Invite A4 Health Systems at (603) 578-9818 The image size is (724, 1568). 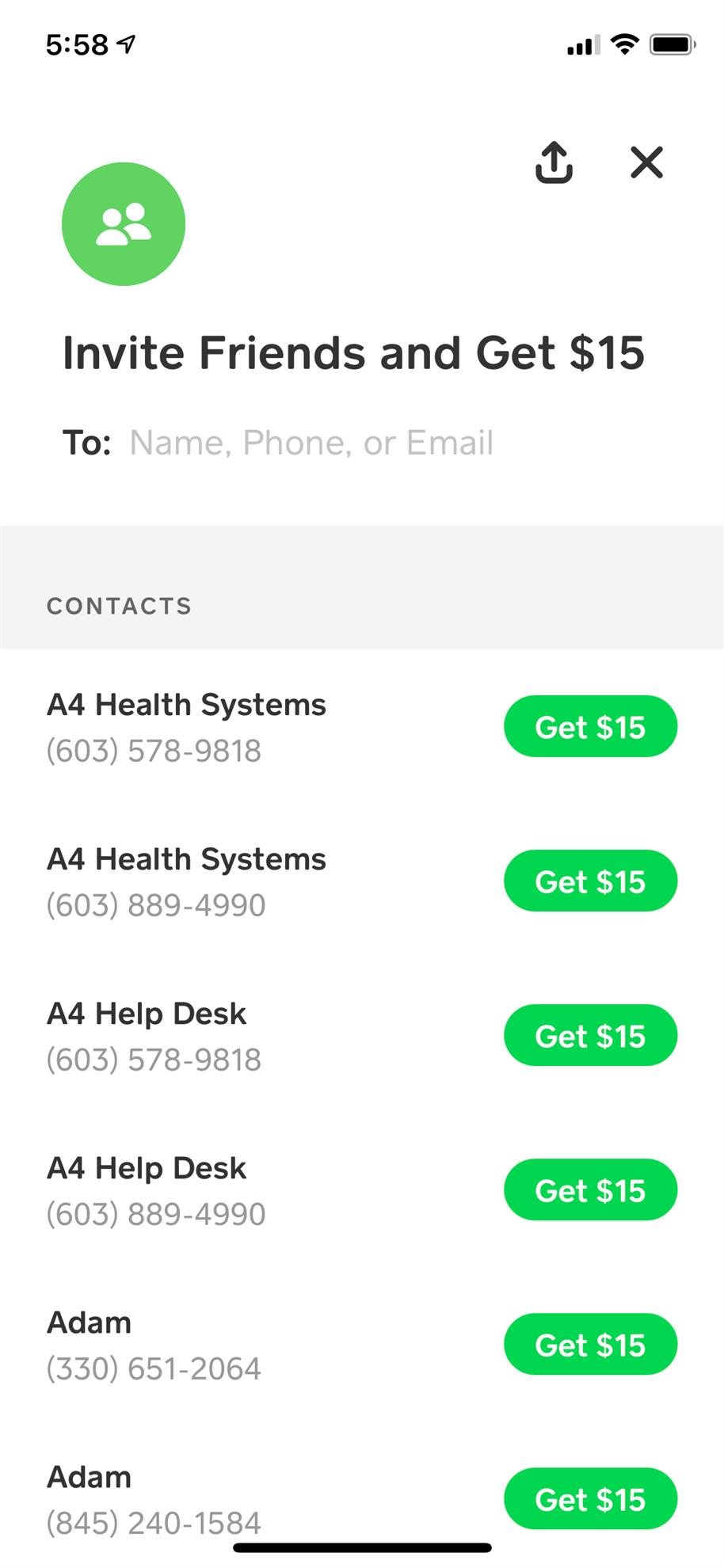(590, 726)
